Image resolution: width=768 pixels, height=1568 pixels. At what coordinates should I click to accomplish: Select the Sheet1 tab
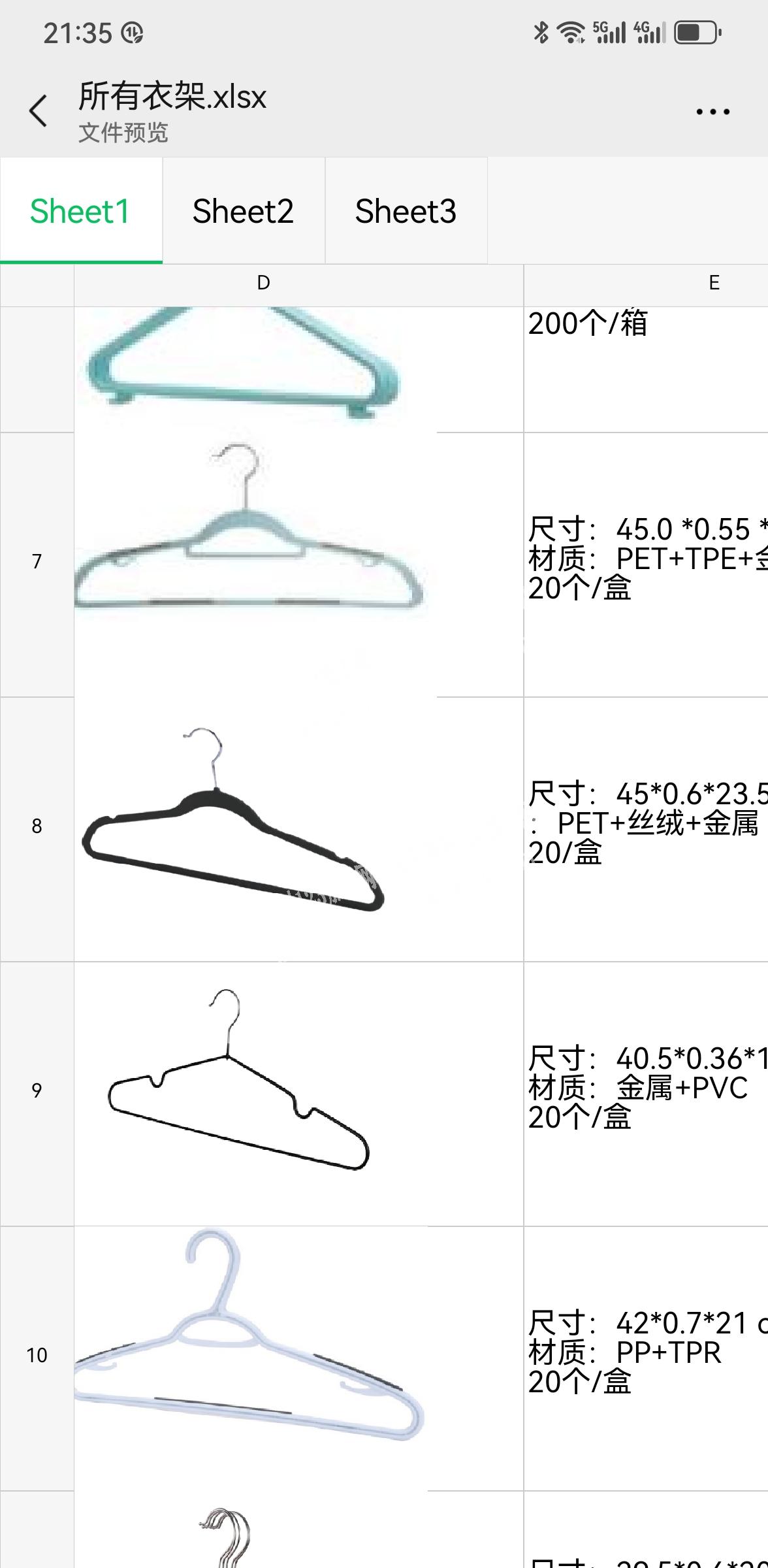pos(80,211)
